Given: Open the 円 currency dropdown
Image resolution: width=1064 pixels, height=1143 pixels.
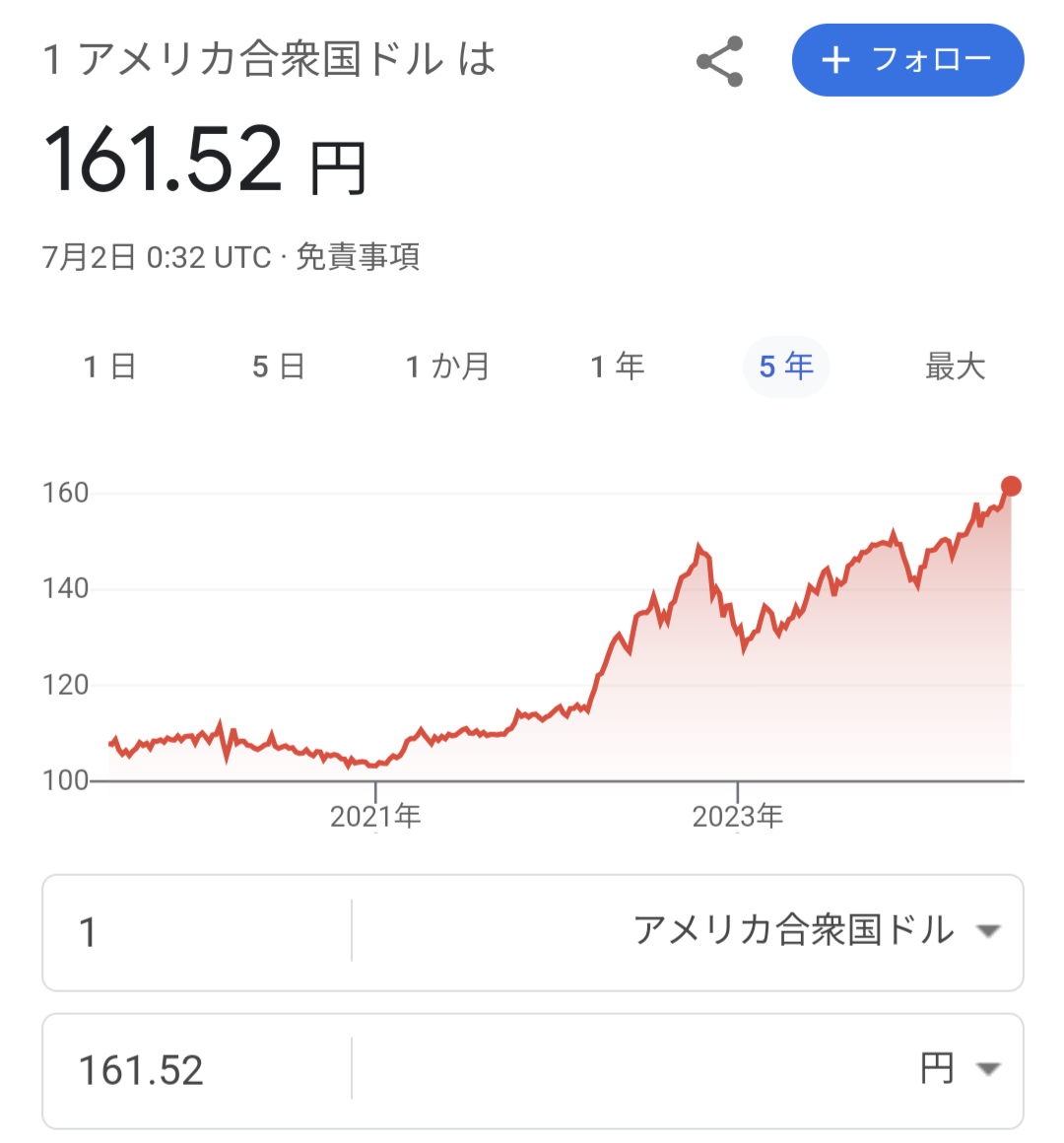Looking at the screenshot, I should tap(960, 1069).
